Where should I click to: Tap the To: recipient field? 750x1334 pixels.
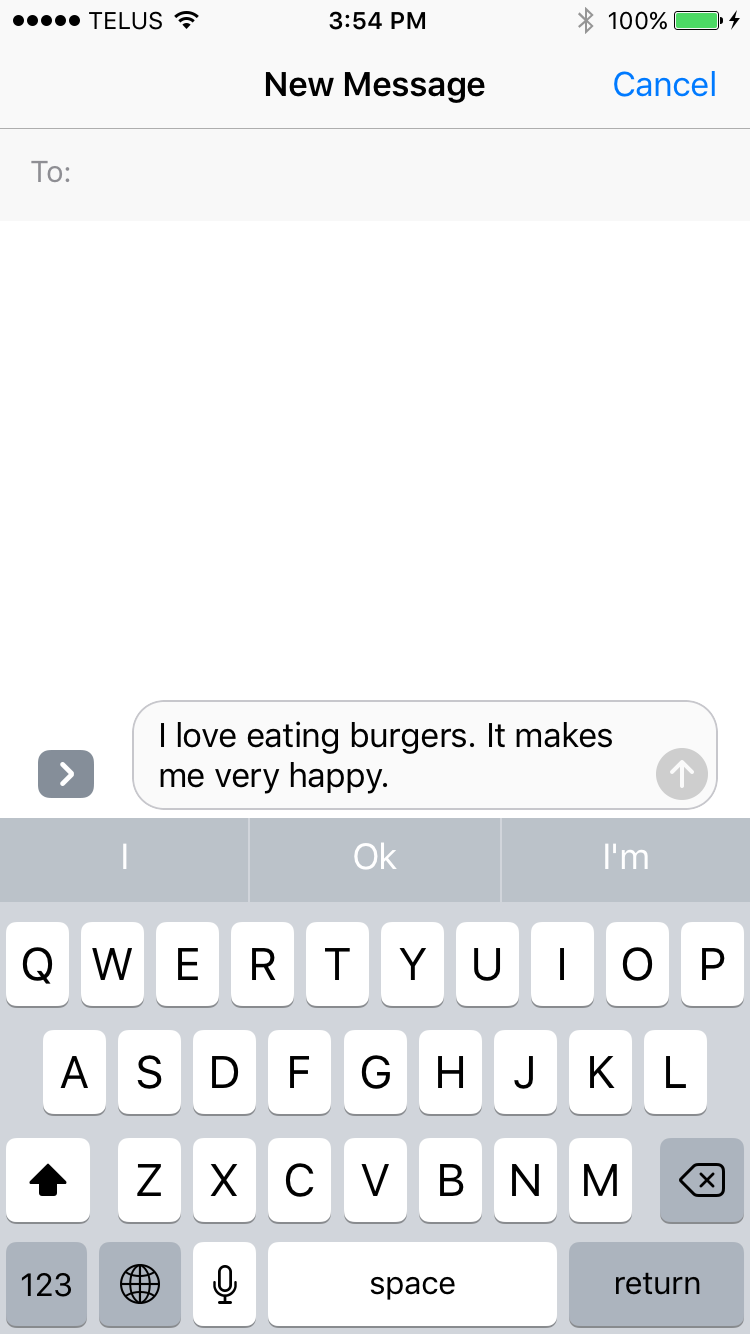coord(400,173)
